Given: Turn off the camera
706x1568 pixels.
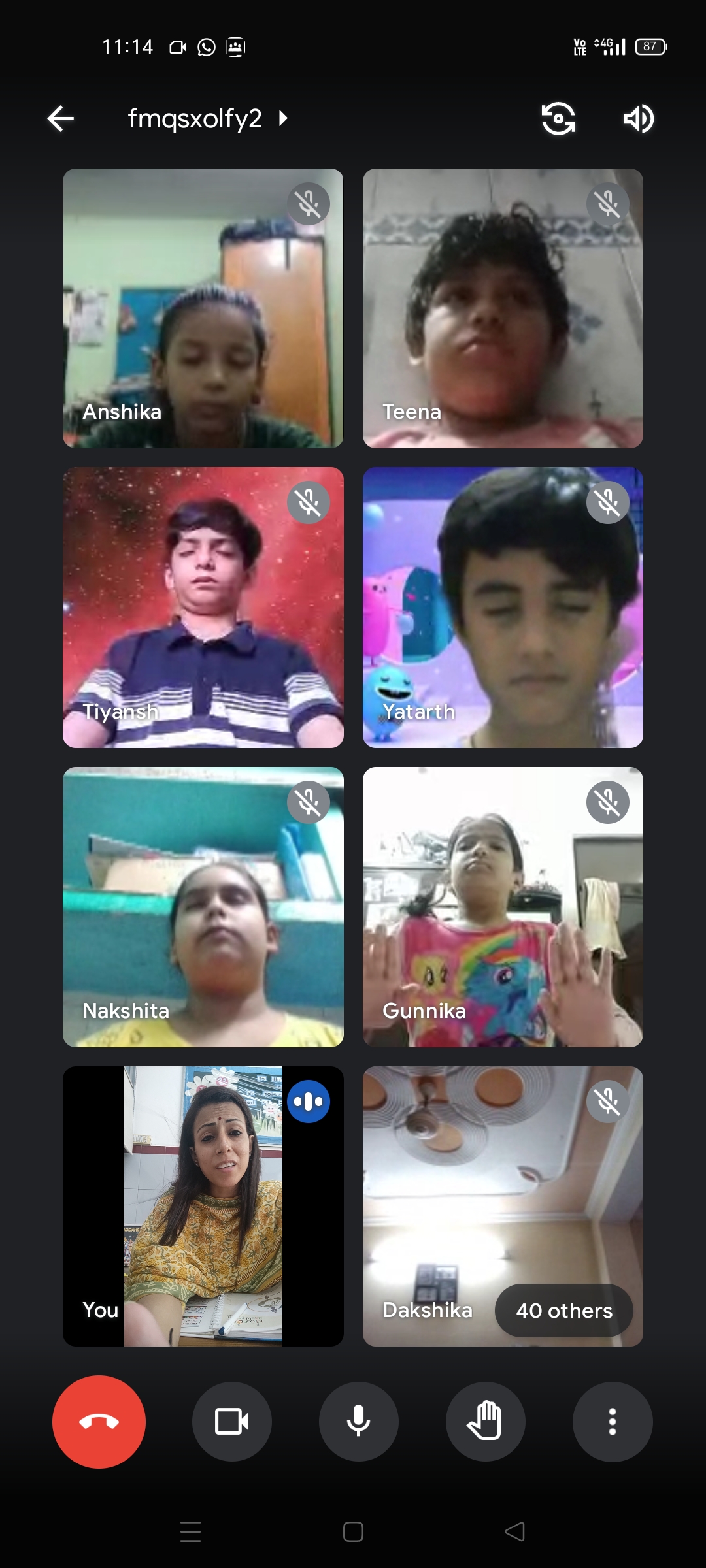Looking at the screenshot, I should pyautogui.click(x=232, y=1422).
